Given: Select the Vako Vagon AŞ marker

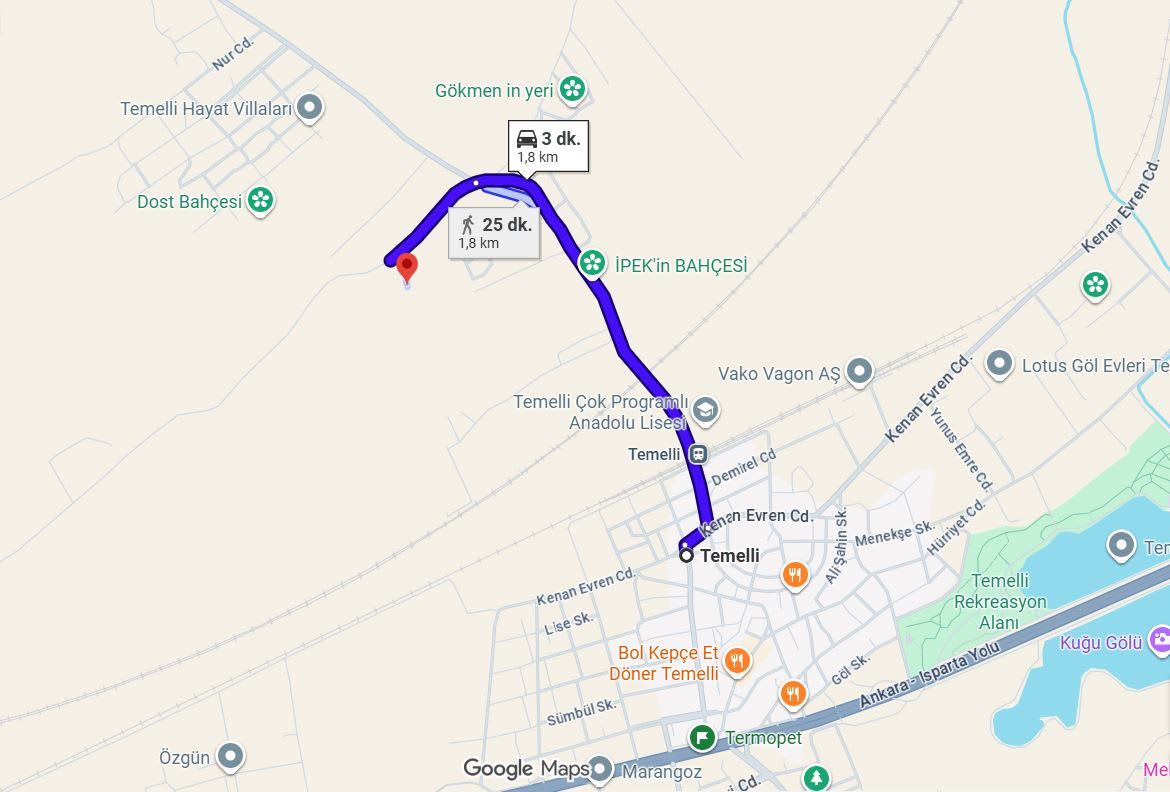Looking at the screenshot, I should tap(860, 373).
